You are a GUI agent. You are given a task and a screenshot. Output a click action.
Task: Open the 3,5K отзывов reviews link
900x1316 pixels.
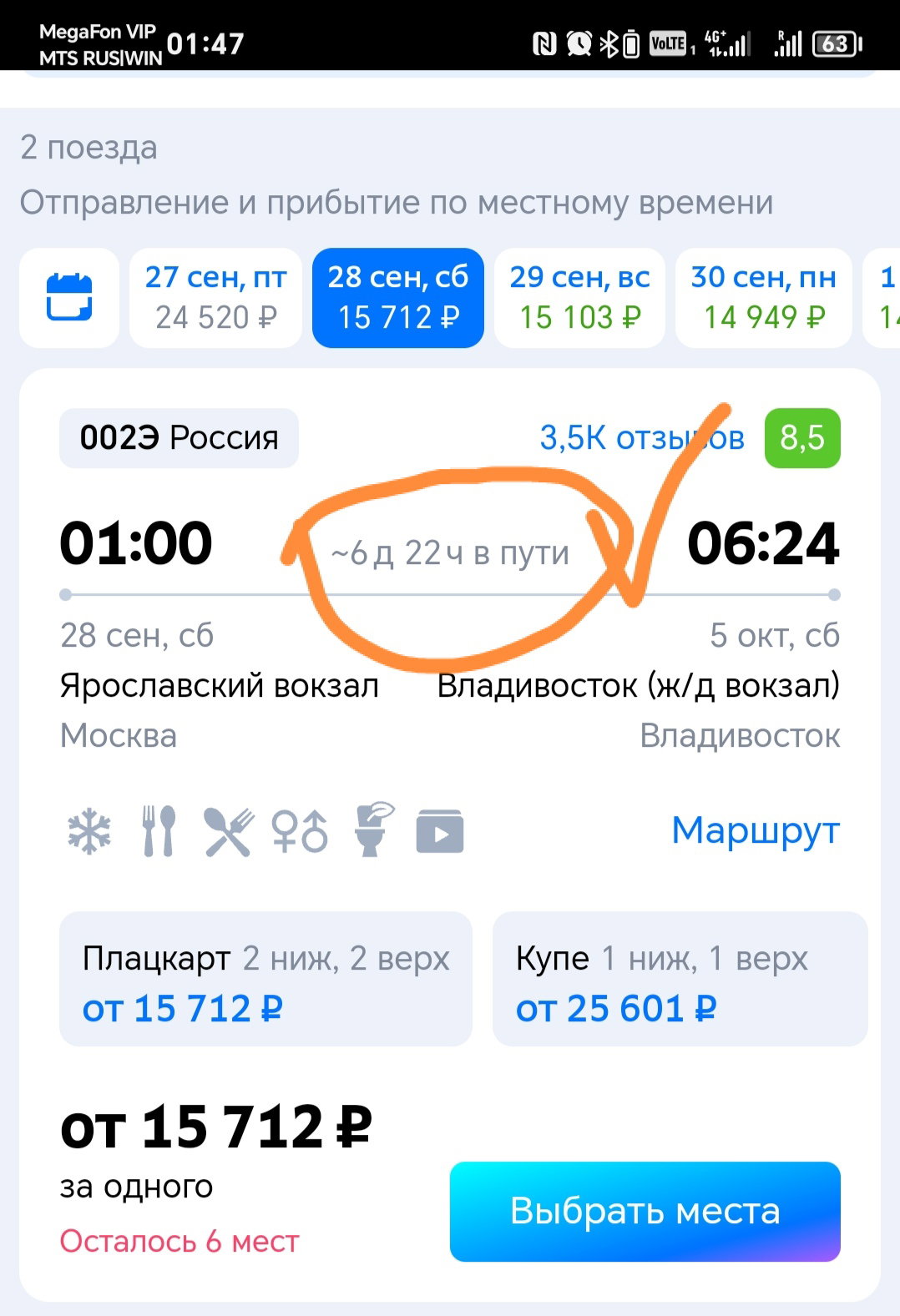[x=641, y=437]
